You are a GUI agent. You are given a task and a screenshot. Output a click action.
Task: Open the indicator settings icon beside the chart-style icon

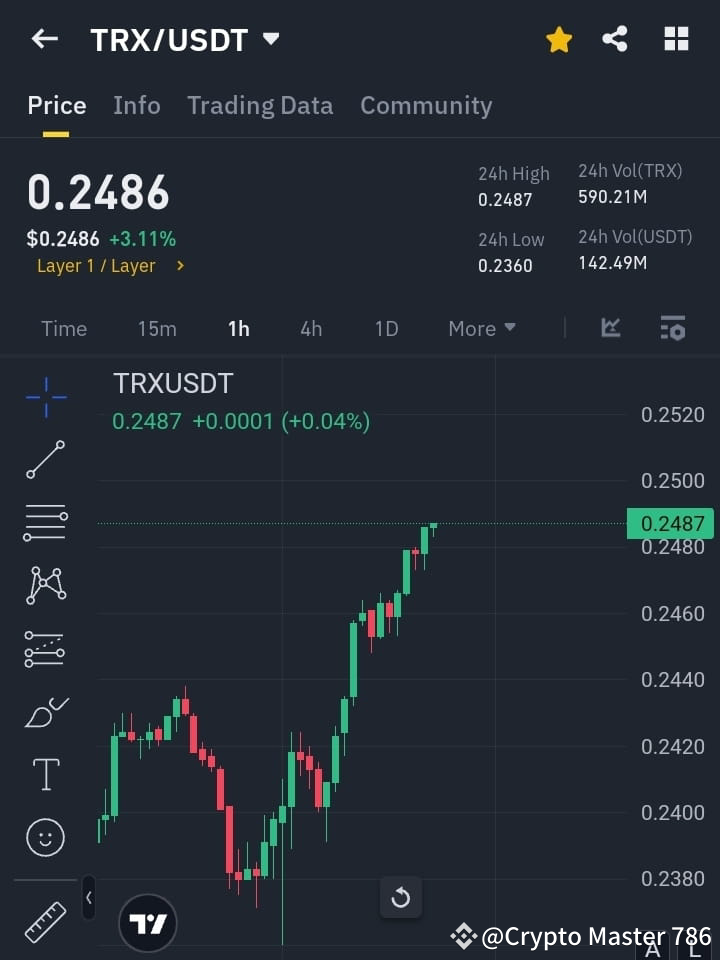[673, 328]
